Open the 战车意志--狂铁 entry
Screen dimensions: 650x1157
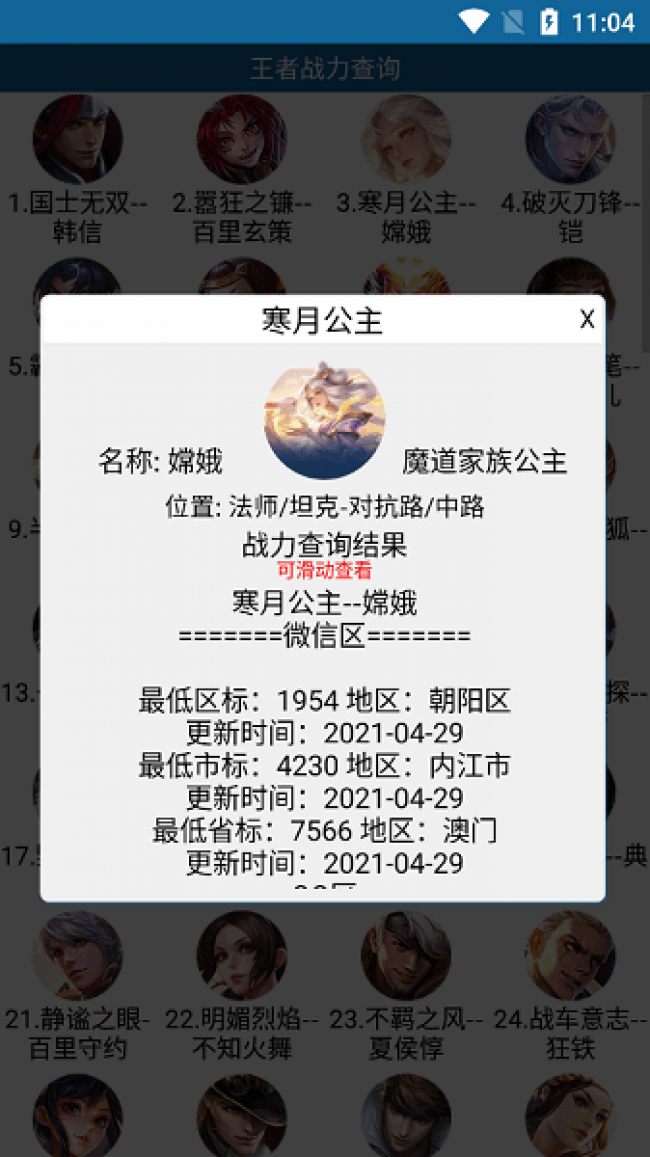570,956
